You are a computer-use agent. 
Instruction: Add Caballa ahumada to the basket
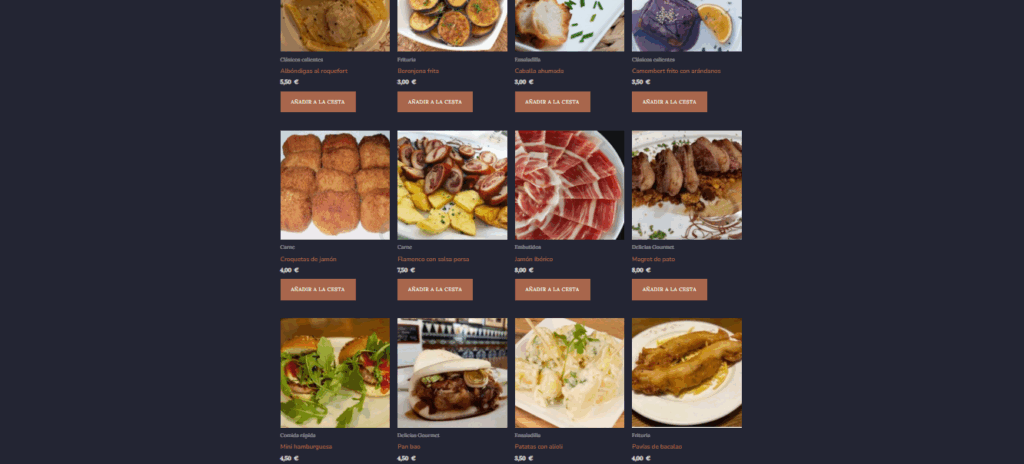click(552, 102)
